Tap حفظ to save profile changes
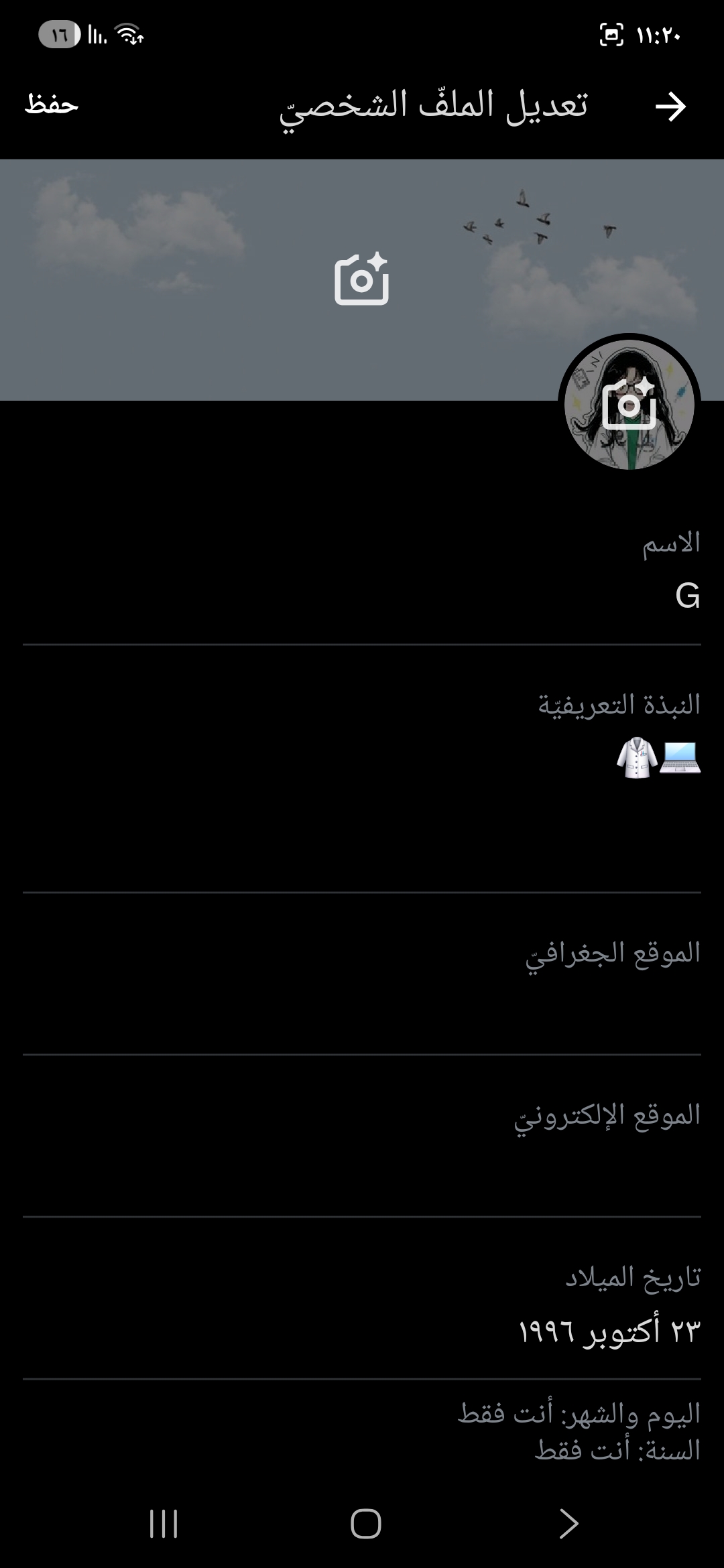 point(52,105)
